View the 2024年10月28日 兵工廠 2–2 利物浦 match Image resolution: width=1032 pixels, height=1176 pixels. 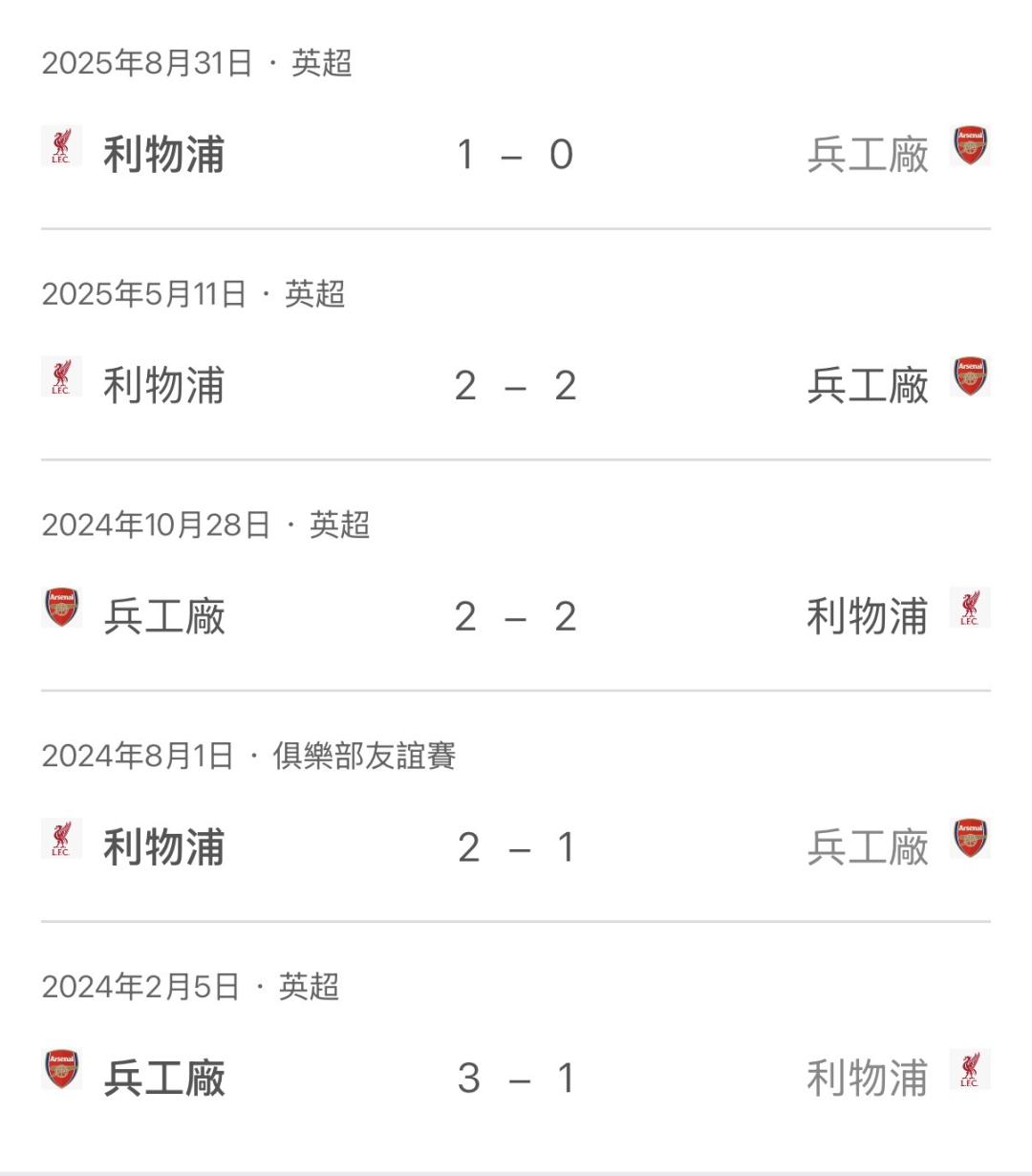pyautogui.click(x=516, y=576)
